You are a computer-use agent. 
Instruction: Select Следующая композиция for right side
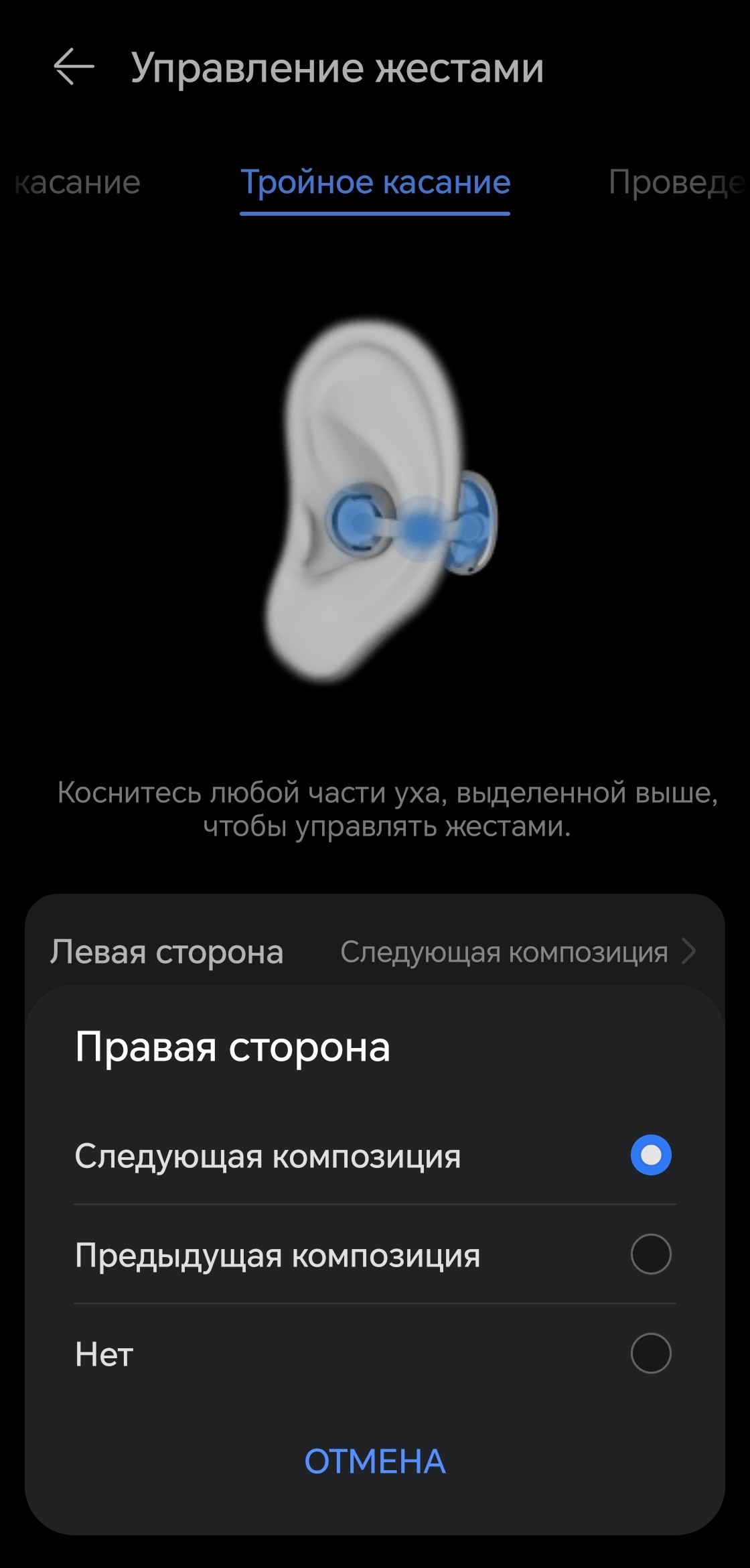click(x=650, y=1155)
